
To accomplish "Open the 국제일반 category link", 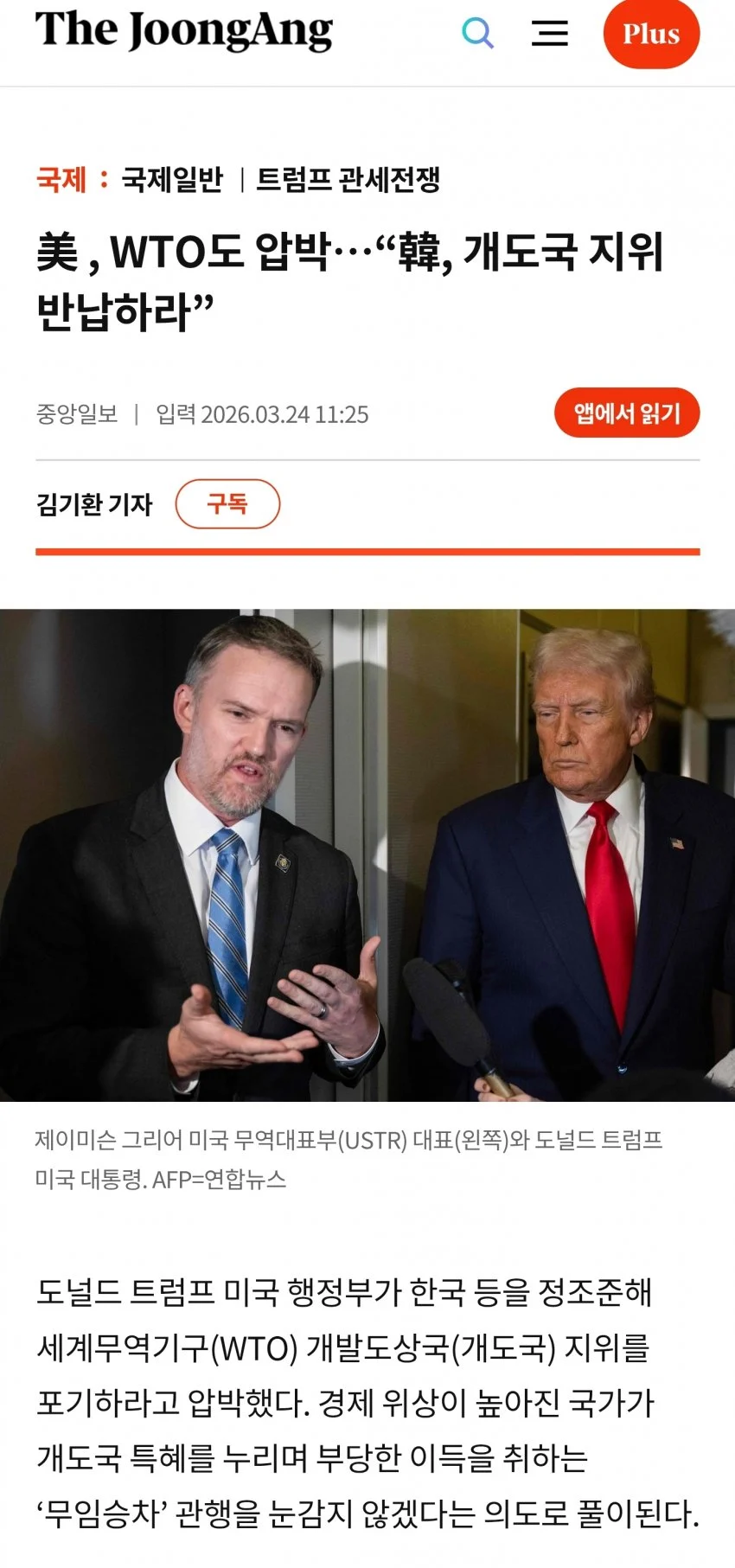I will (172, 180).
